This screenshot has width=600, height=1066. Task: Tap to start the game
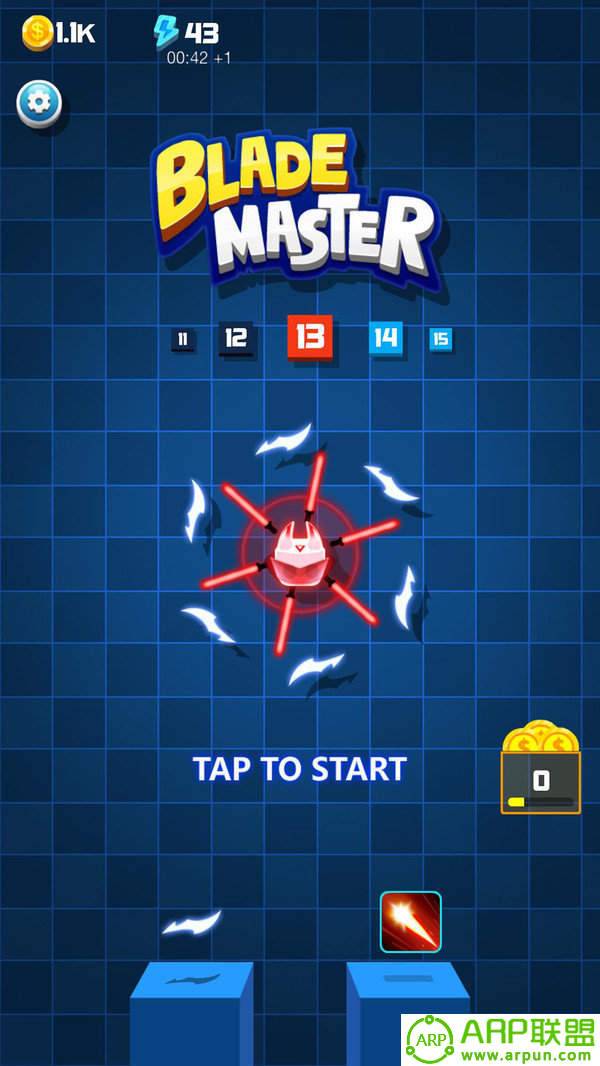300,769
